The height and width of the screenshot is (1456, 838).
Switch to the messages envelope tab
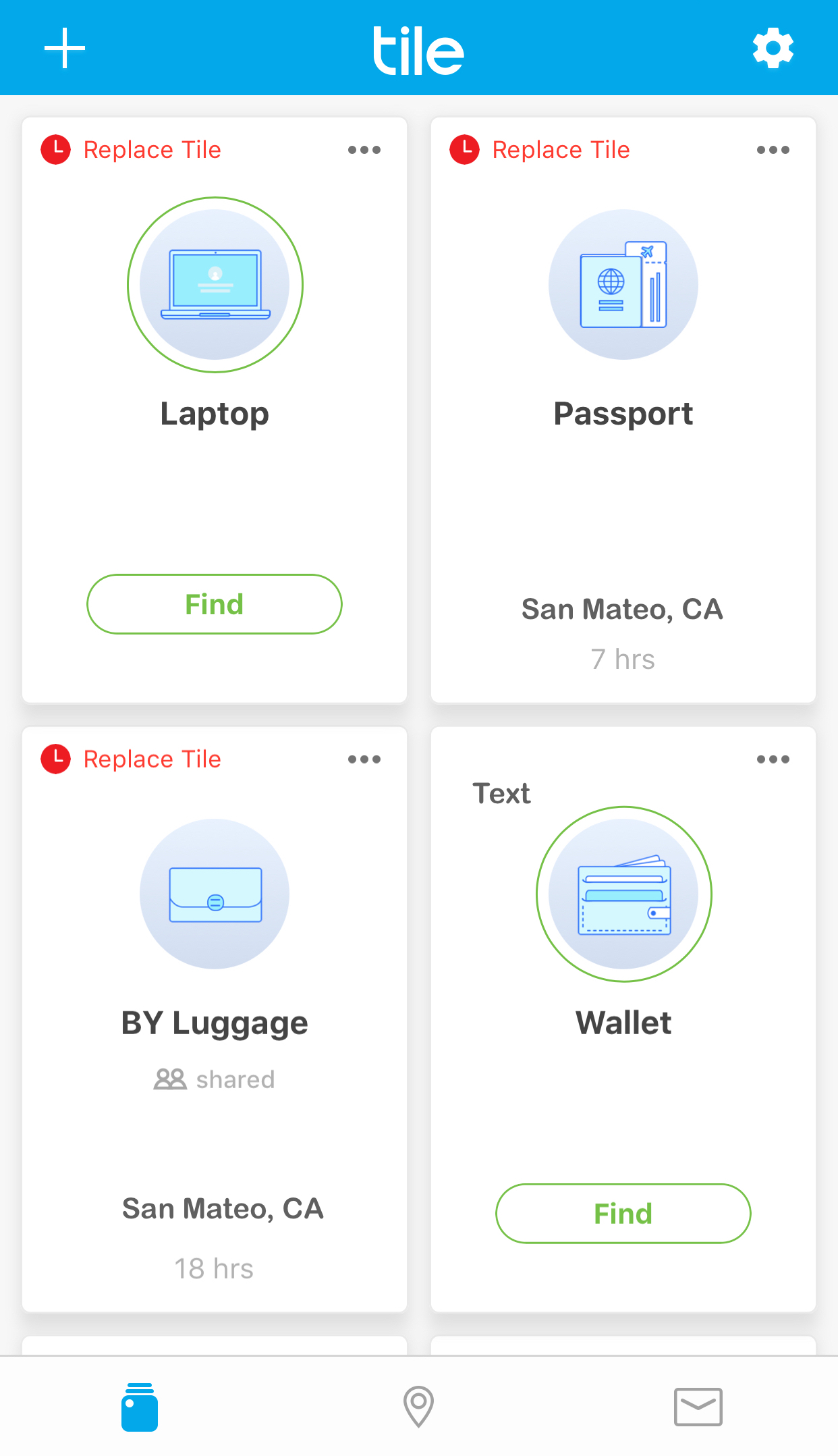698,1407
